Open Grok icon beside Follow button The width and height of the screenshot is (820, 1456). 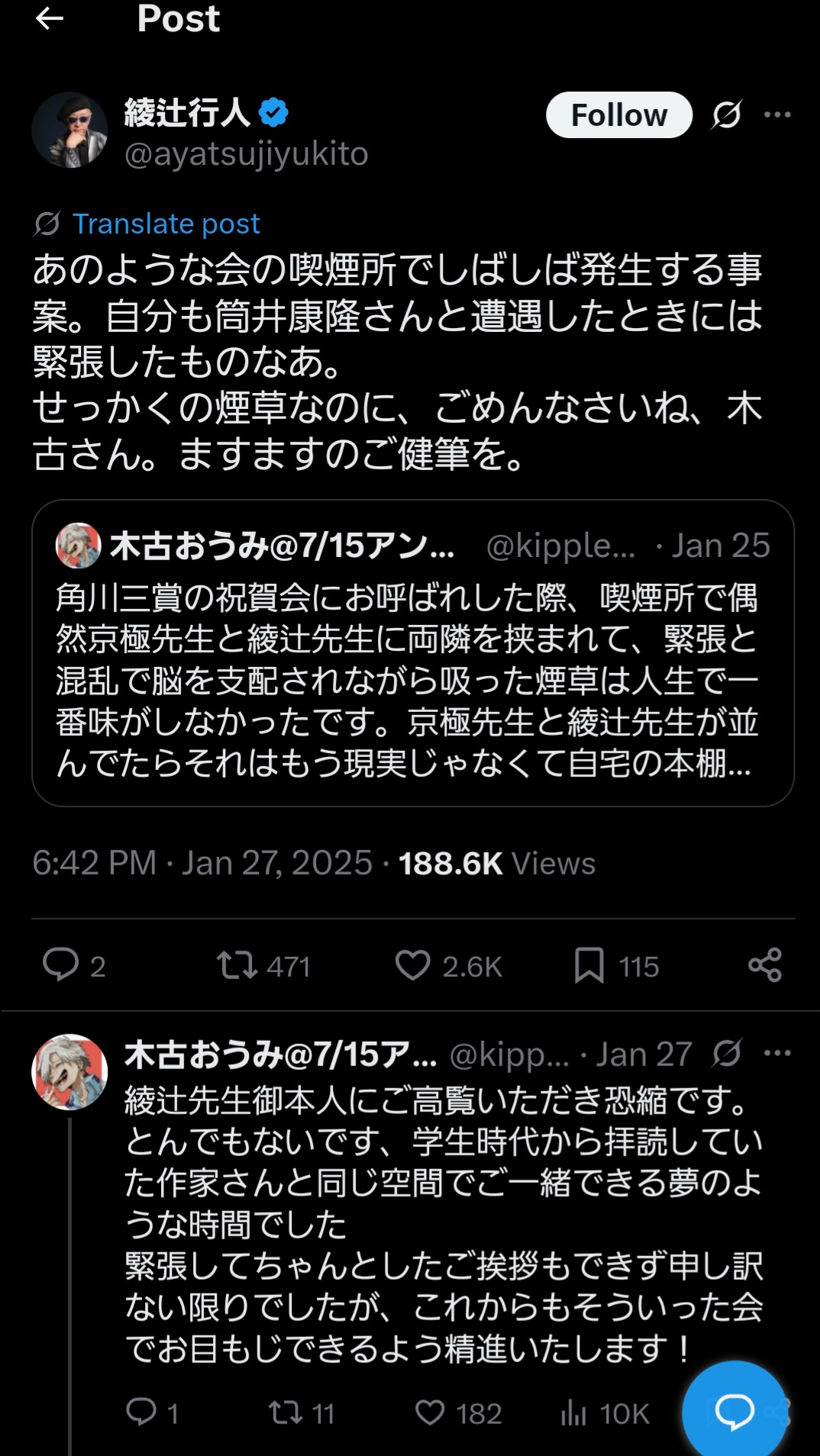point(726,115)
